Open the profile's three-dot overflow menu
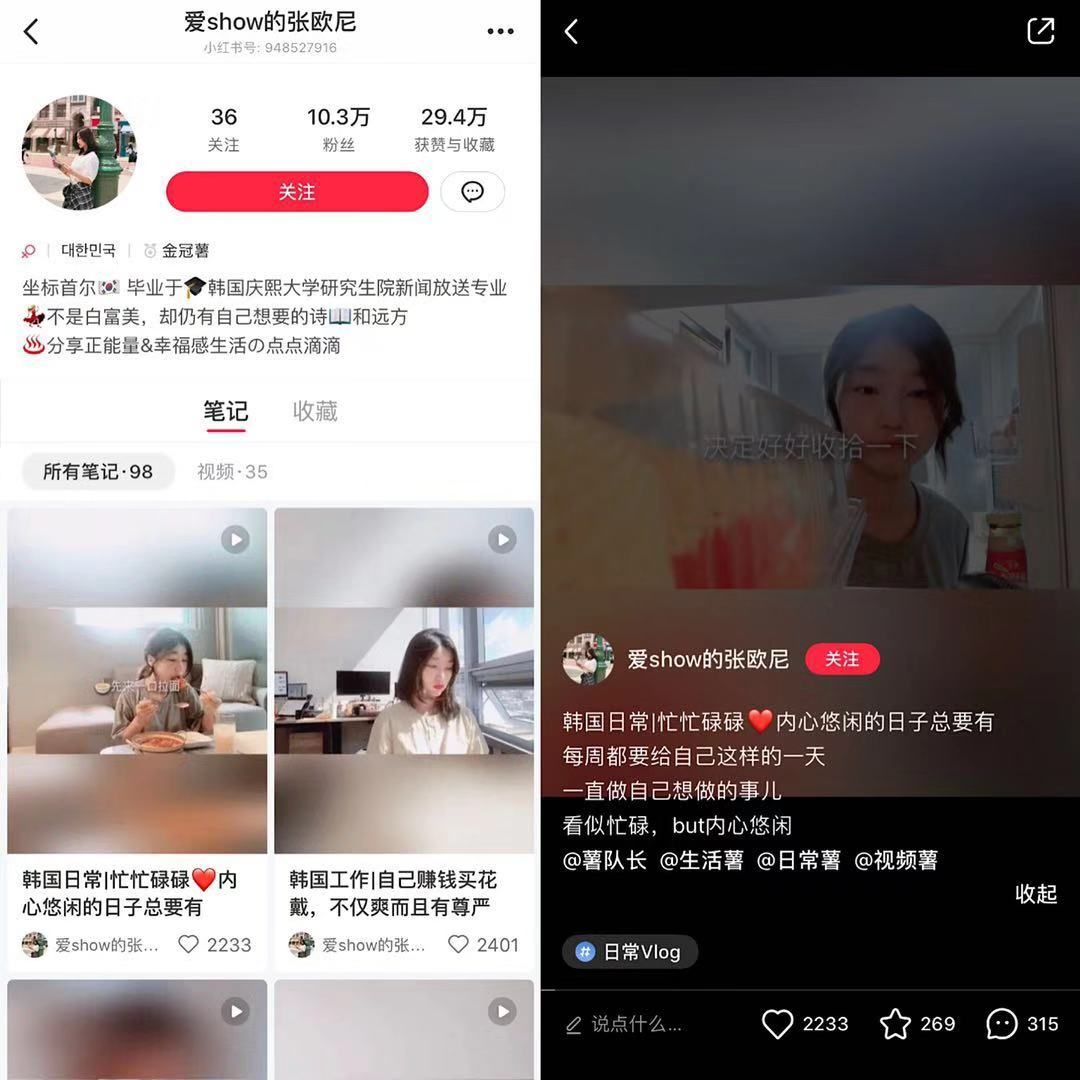Viewport: 1080px width, 1080px height. [x=500, y=32]
